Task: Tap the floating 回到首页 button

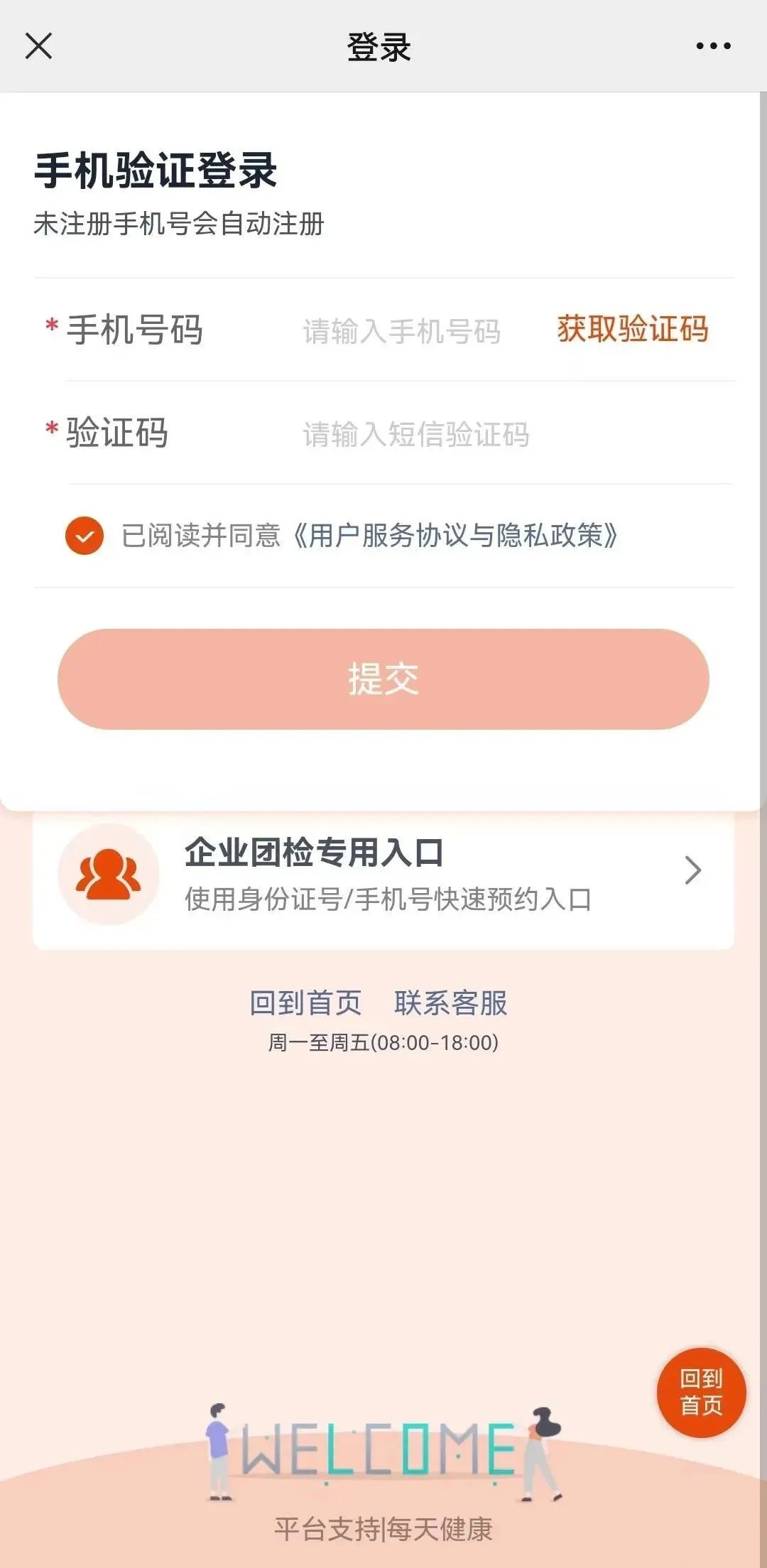Action: 701,1392
